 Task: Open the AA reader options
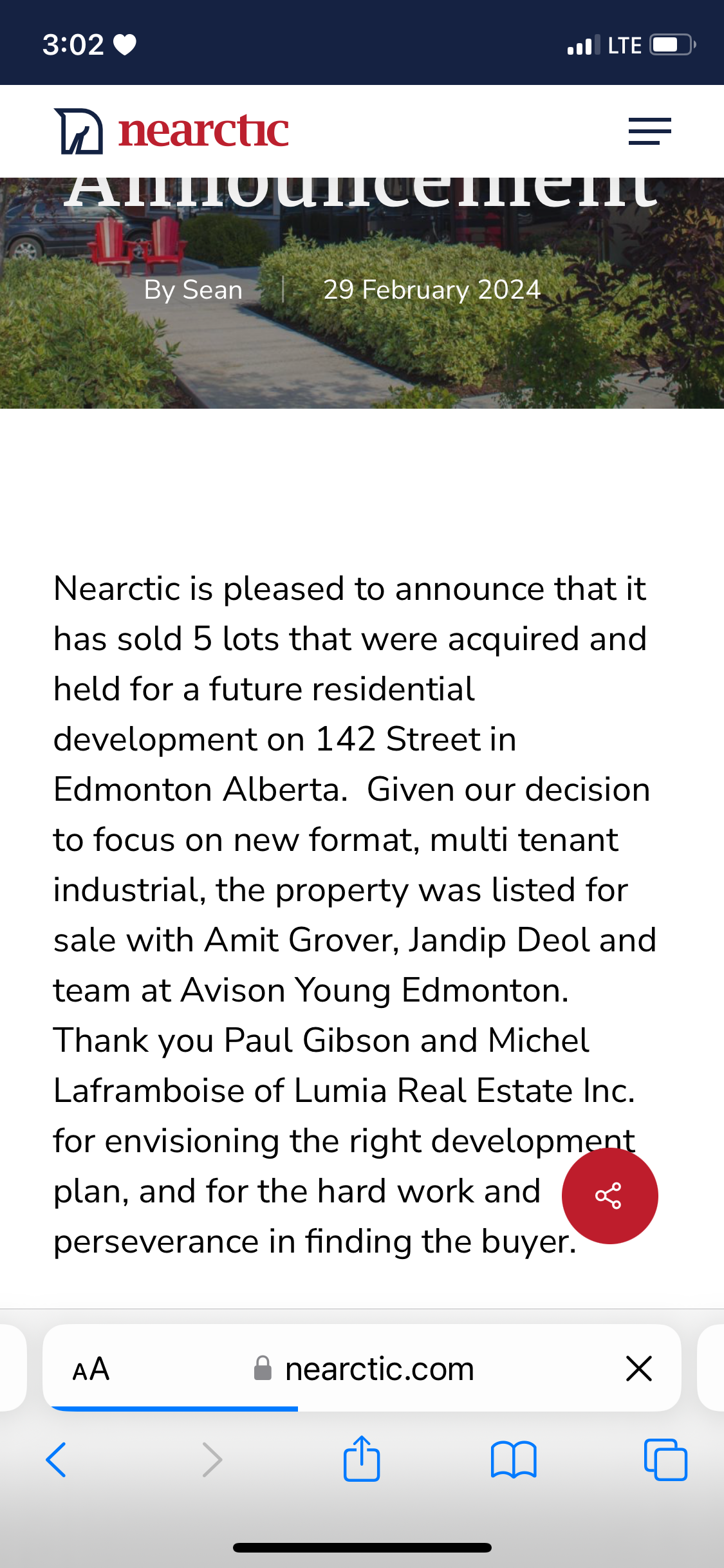pos(91,1369)
